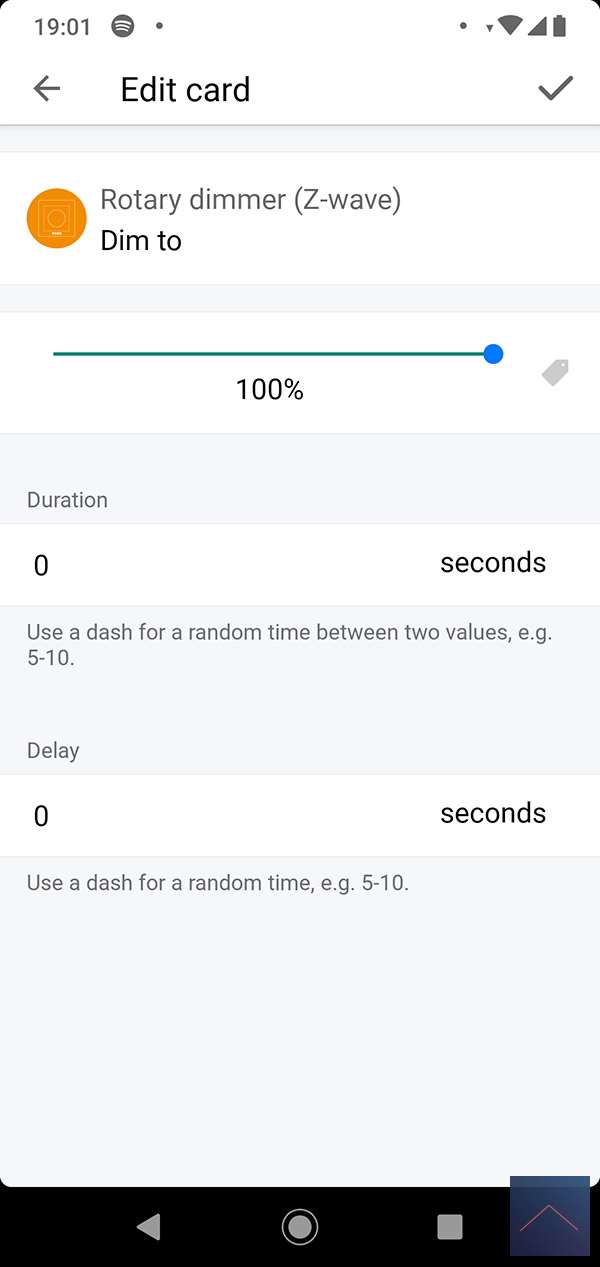Open the Rotary dimmer Dim to card
Screen dimensions: 600x1267
pos(250,219)
